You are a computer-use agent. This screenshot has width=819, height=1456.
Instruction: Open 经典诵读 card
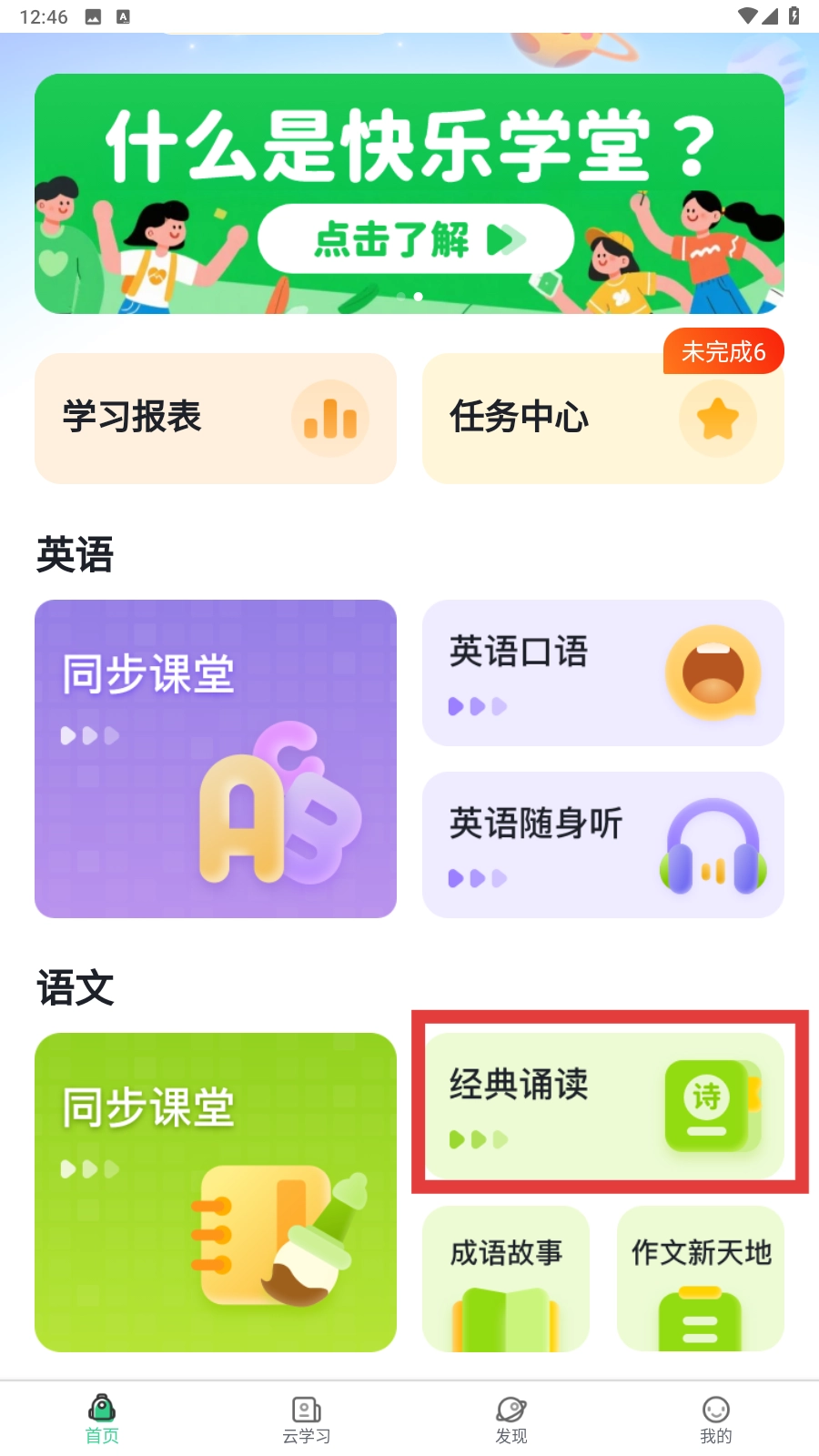[604, 1105]
